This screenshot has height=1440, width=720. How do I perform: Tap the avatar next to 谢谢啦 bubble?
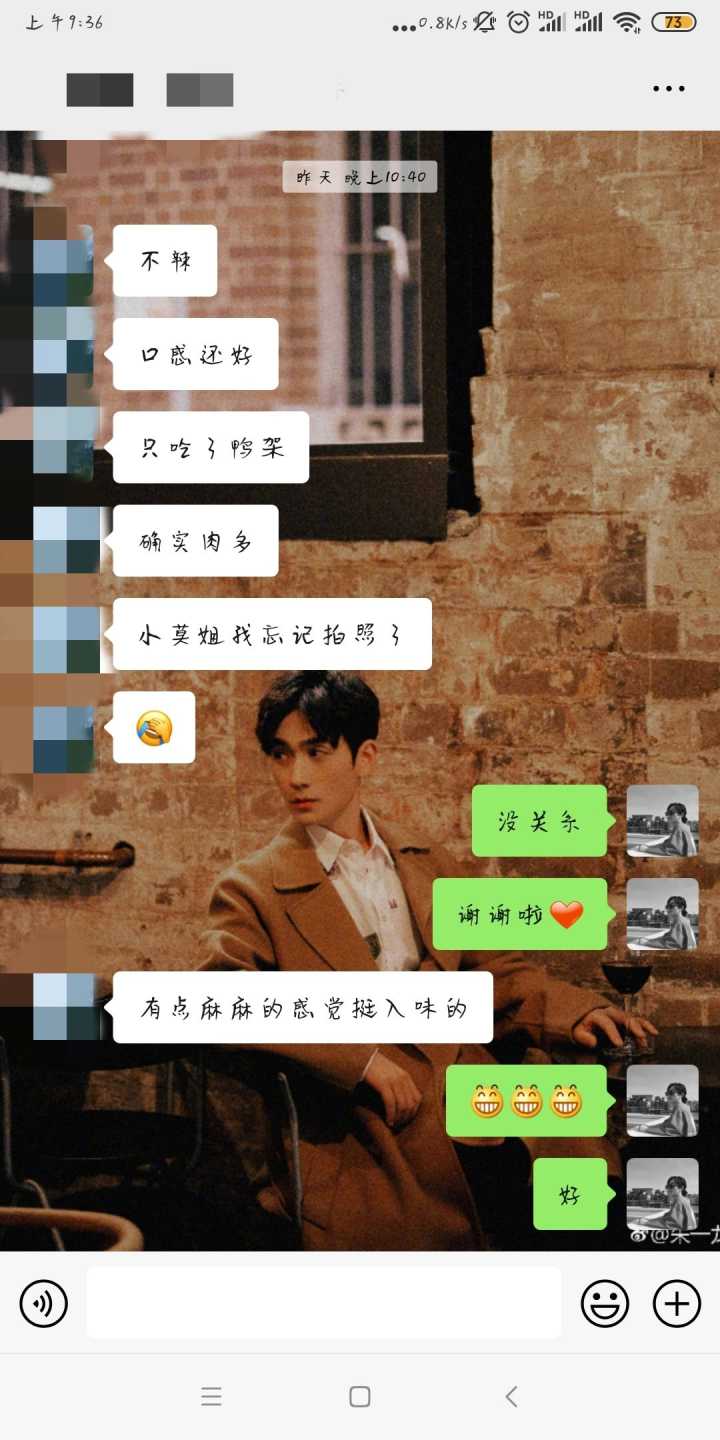(663, 915)
